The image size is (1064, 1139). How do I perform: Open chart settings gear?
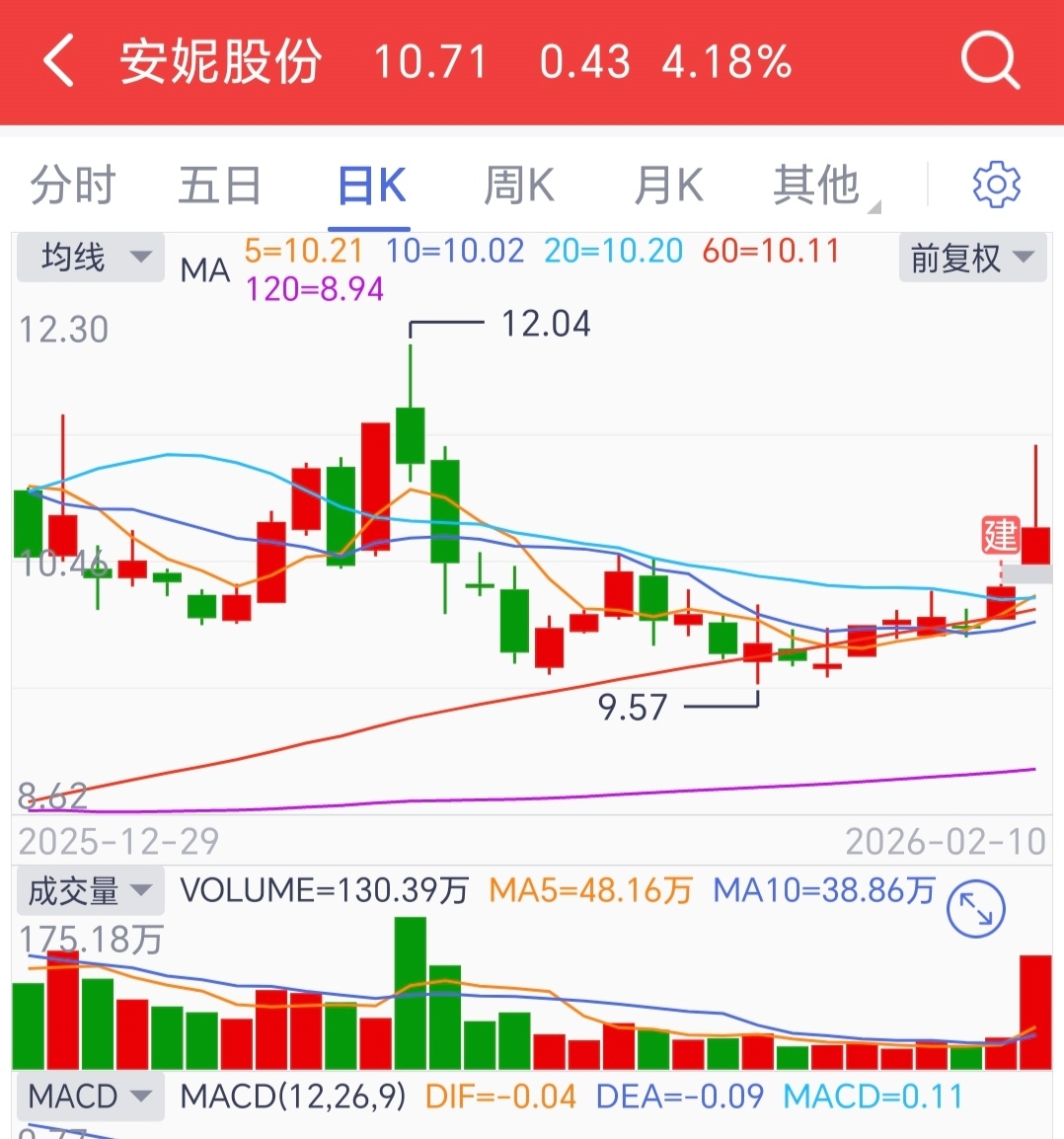coord(996,185)
